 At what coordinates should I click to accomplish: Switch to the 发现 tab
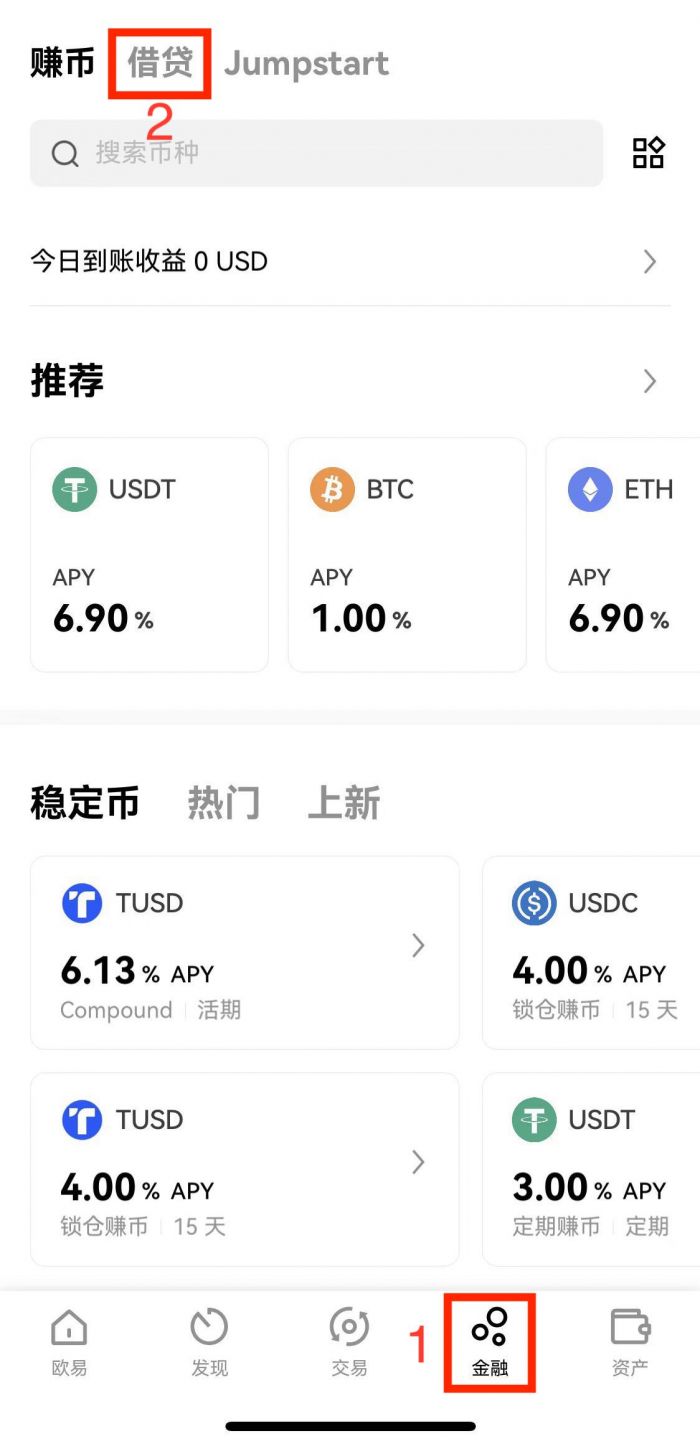(x=209, y=1343)
